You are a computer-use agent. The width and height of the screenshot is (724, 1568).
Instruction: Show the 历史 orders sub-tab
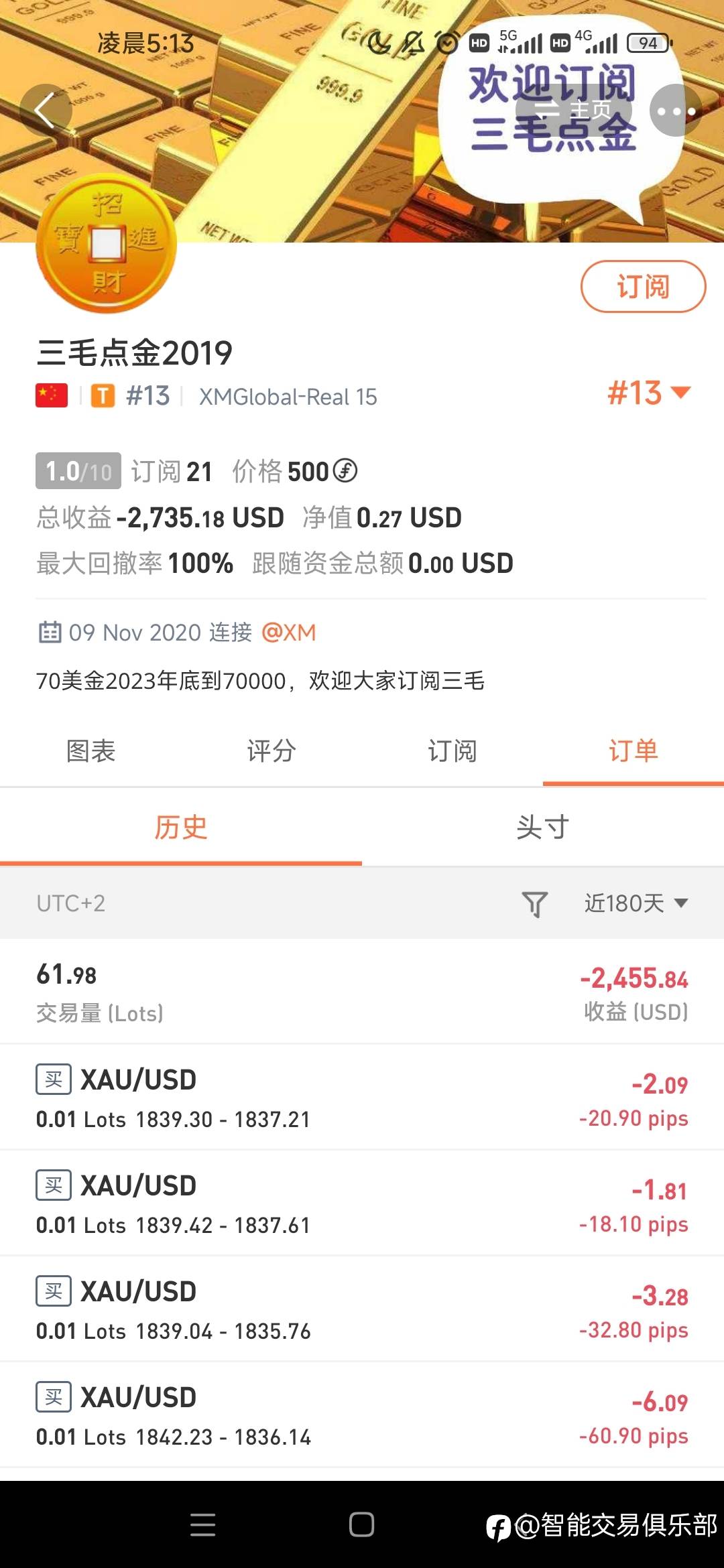[x=181, y=828]
